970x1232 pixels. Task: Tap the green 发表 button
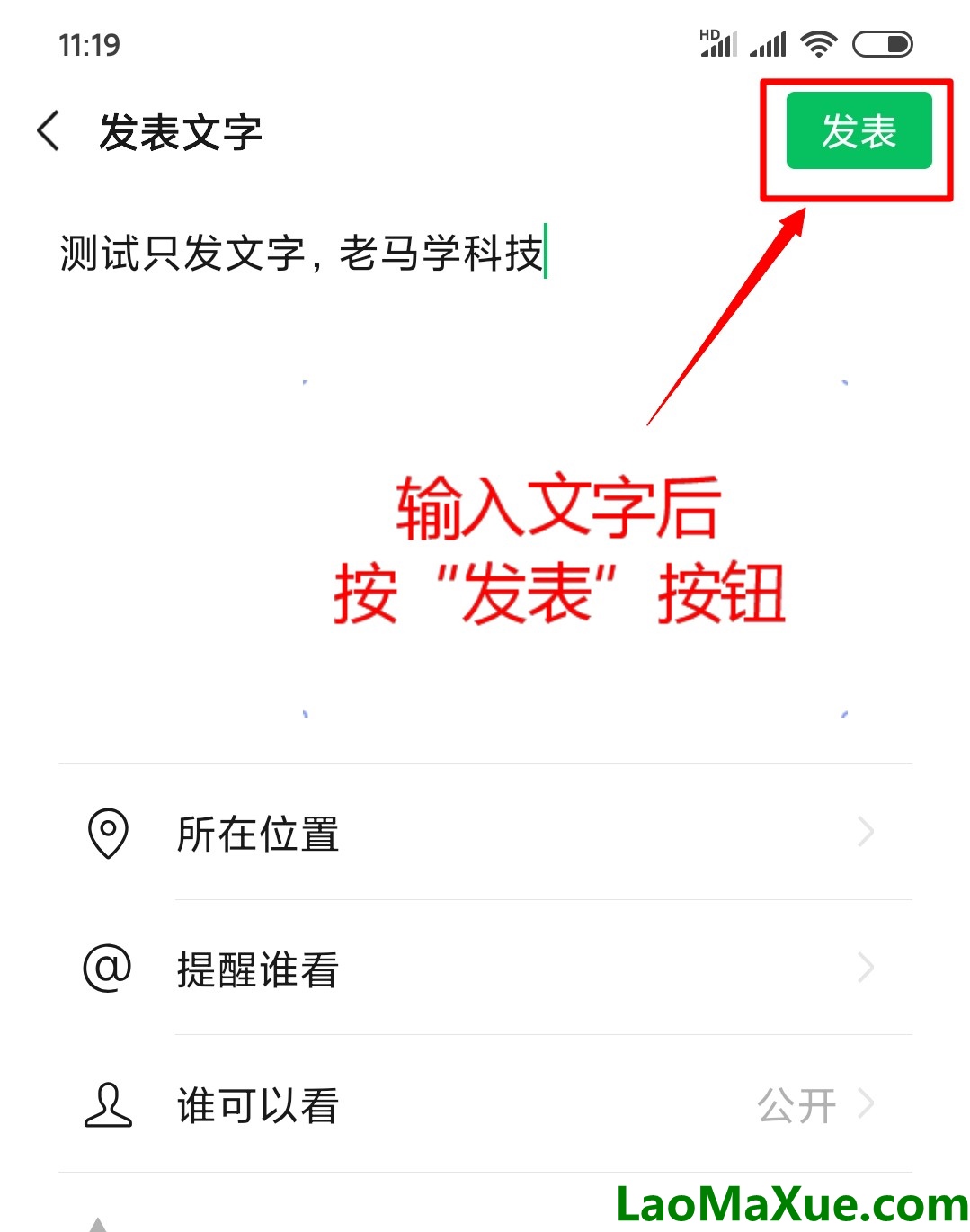[x=859, y=131]
